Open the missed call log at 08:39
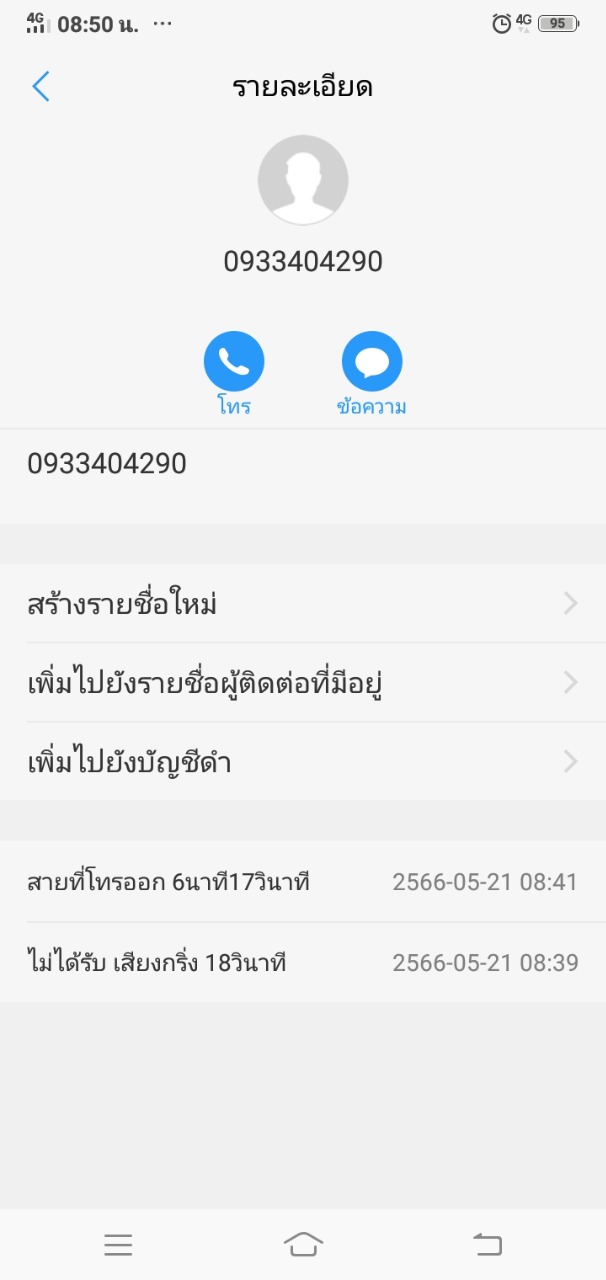 pos(302,963)
